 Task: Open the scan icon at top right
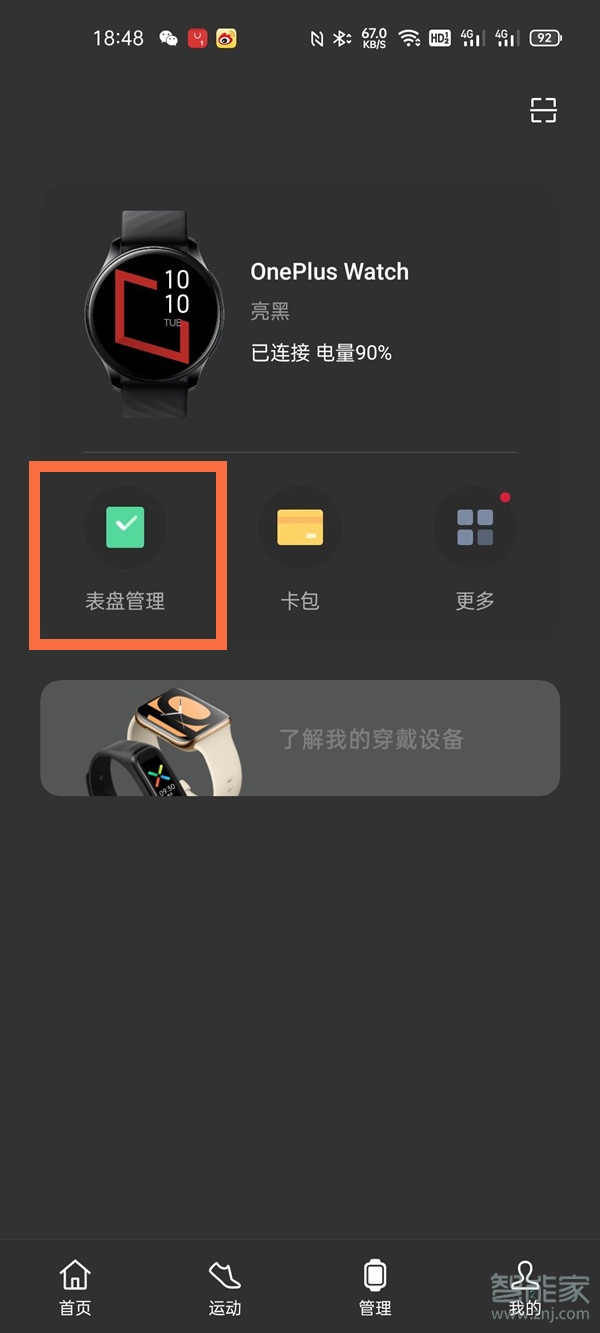[543, 111]
